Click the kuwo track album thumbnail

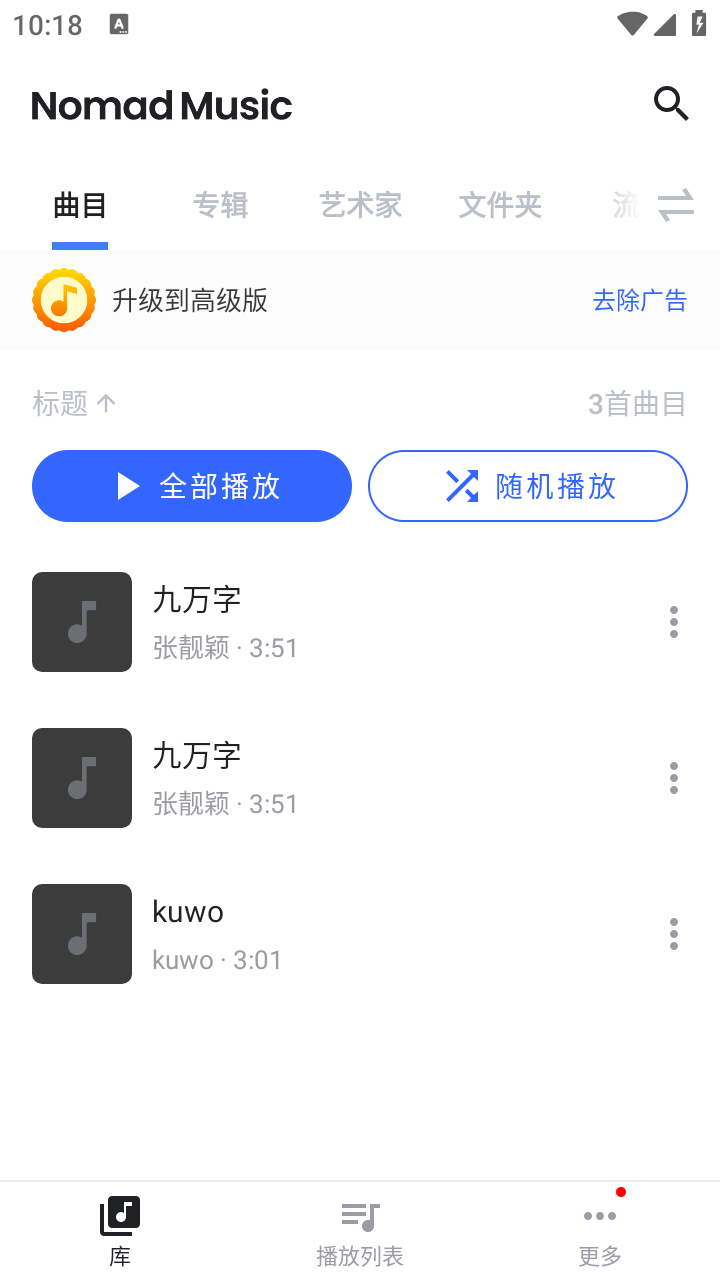coord(82,933)
